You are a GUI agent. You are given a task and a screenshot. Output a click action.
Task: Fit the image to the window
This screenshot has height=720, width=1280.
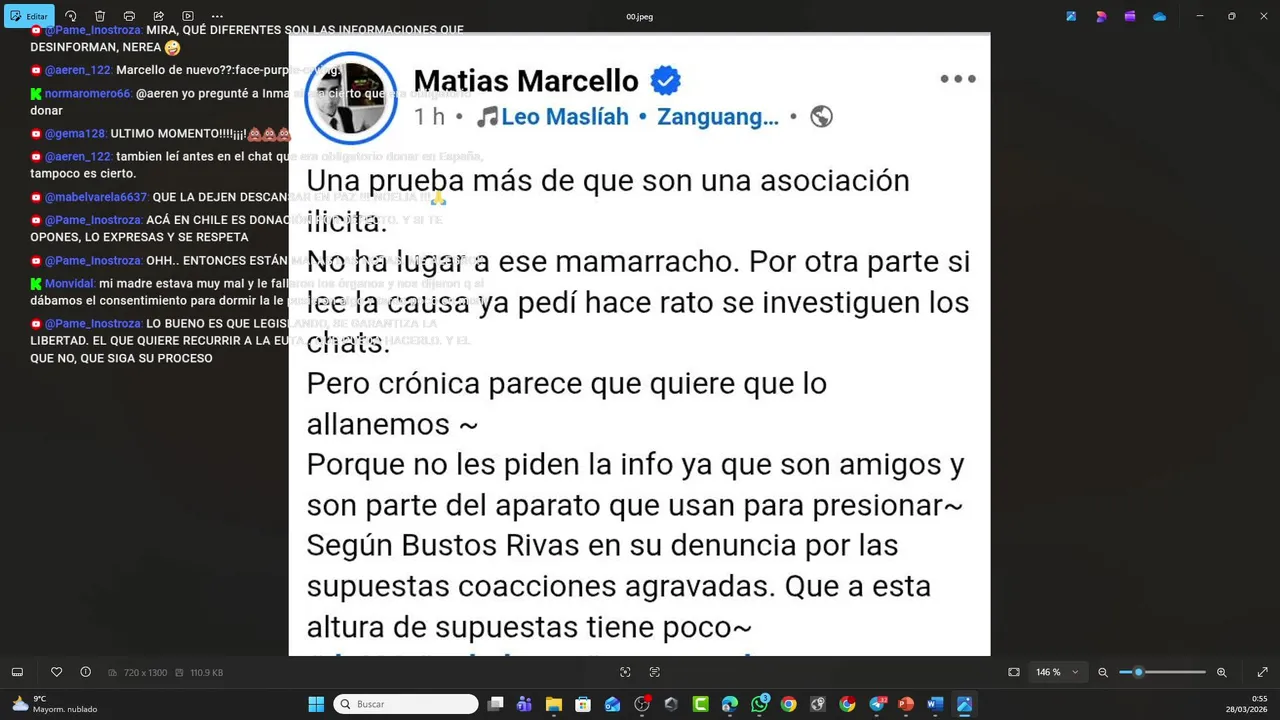pyautogui.click(x=1014, y=672)
